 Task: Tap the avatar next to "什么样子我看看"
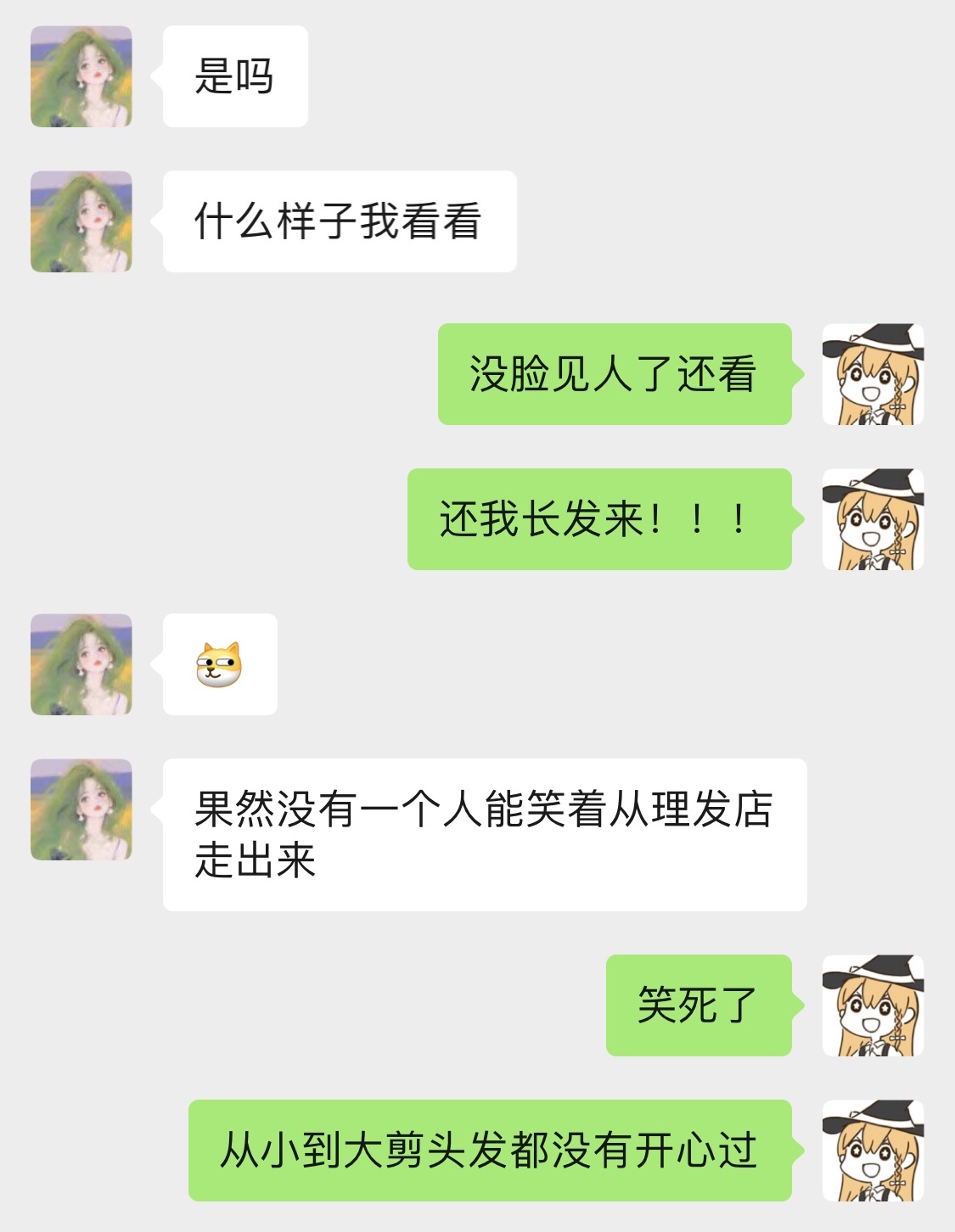(81, 221)
